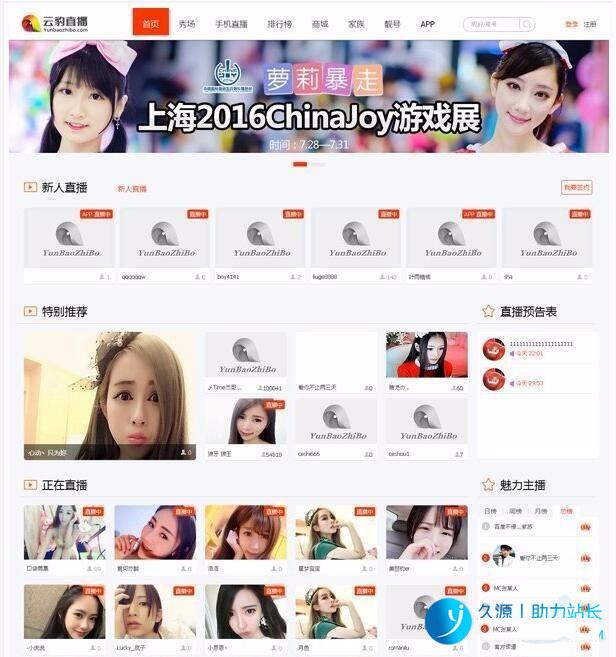
Task: Tap the 注册 register link
Action: coord(590,24)
